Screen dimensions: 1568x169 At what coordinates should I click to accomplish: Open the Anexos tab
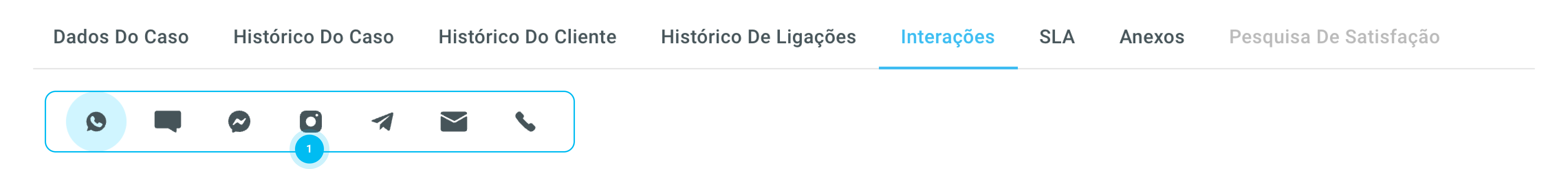(1151, 37)
